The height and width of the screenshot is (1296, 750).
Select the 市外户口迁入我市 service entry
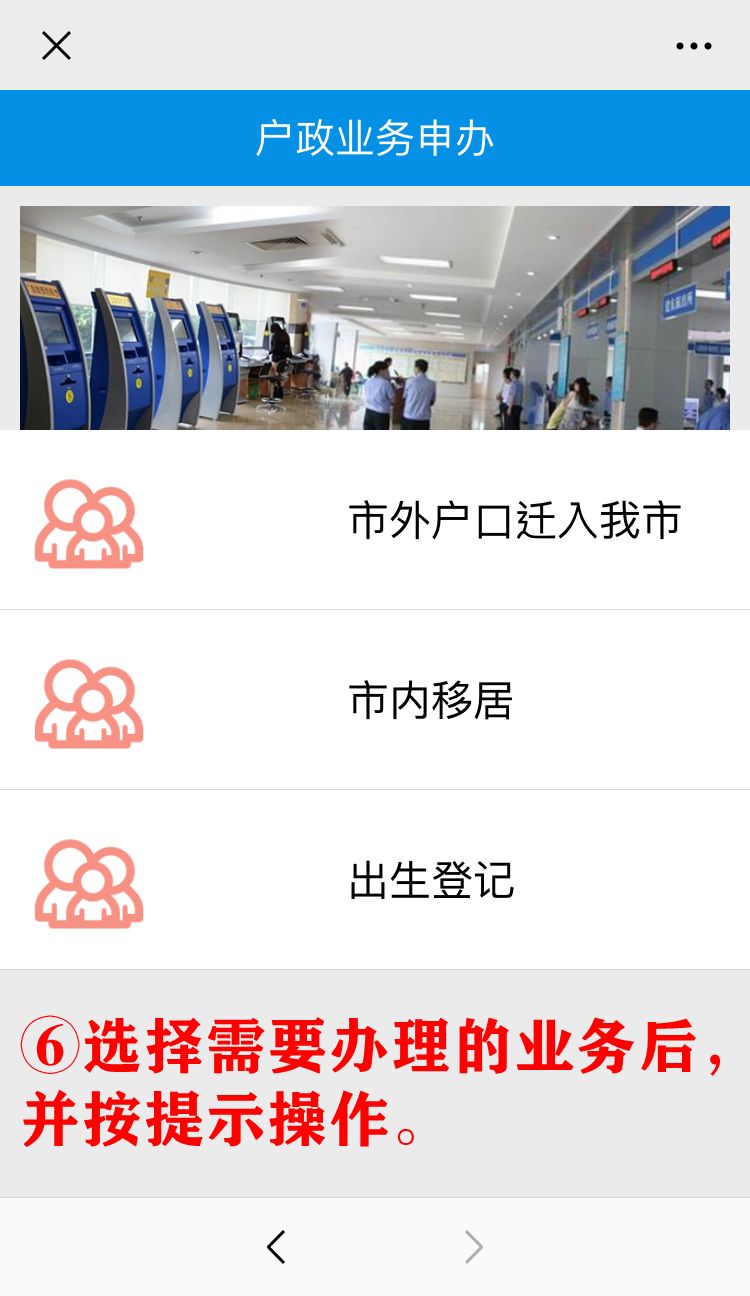pyautogui.click(x=516, y=521)
